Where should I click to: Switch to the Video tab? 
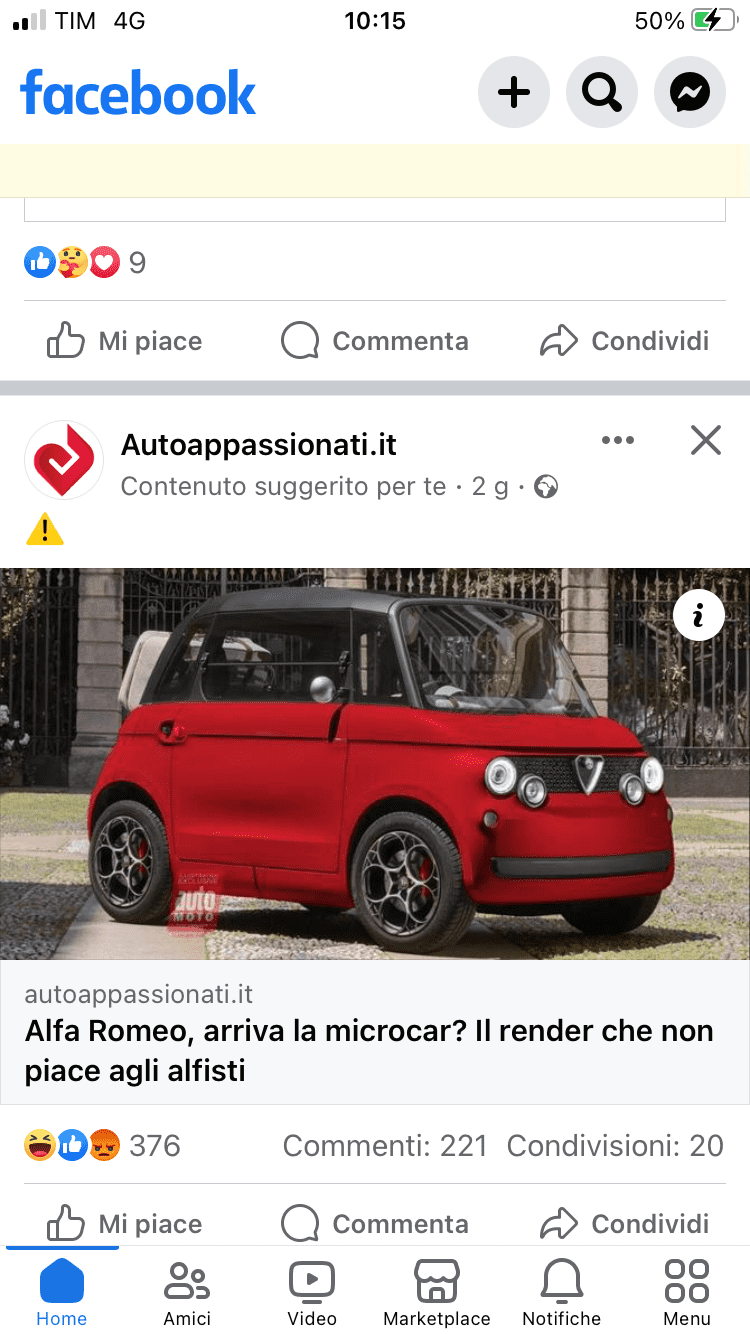[312, 1293]
